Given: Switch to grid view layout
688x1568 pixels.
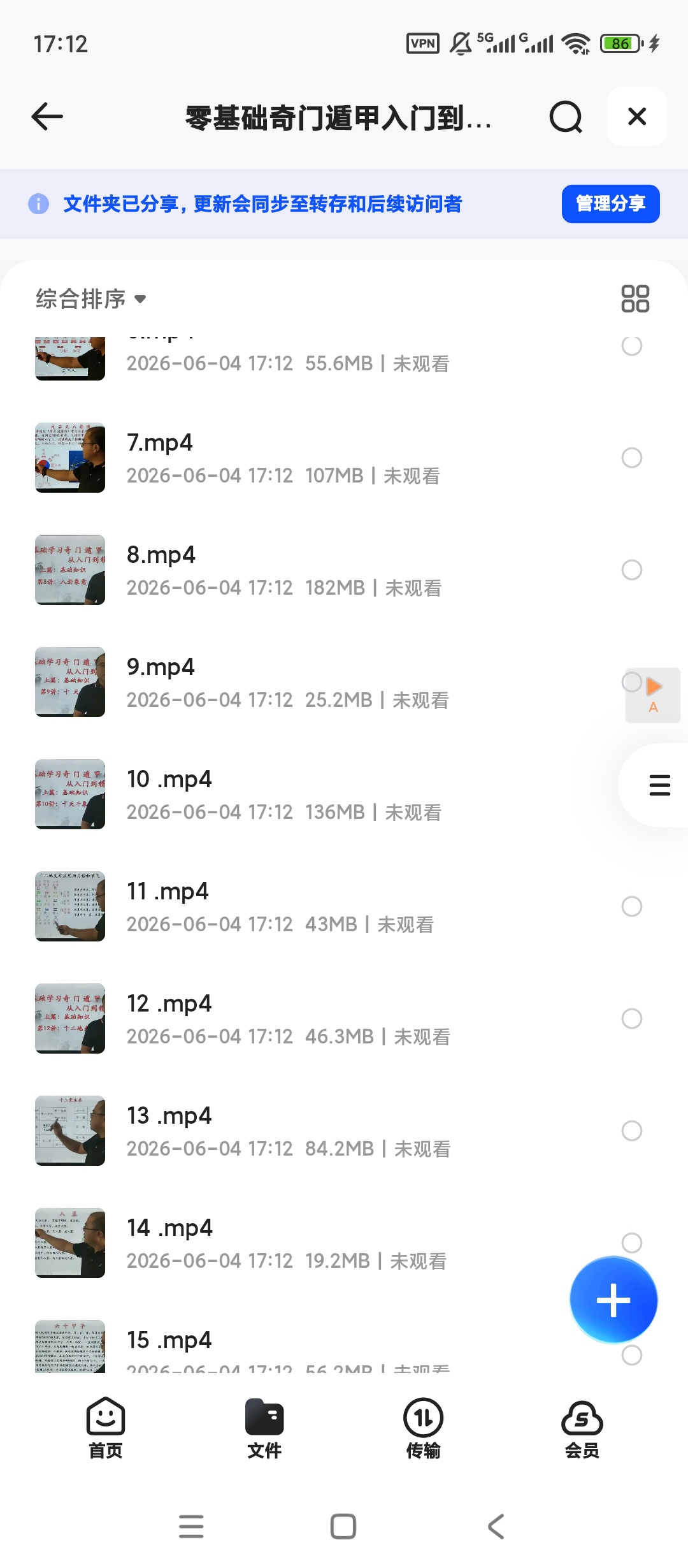Looking at the screenshot, I should click(x=635, y=299).
